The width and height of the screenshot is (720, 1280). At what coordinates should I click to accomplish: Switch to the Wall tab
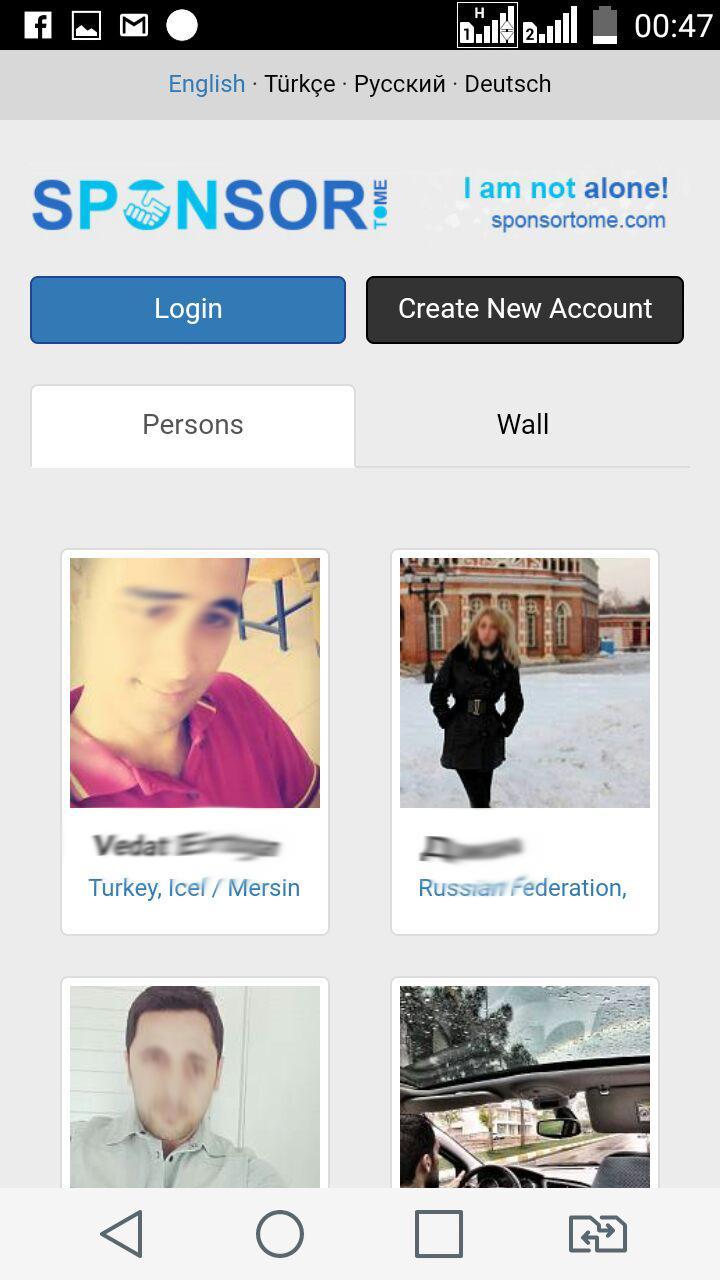[522, 425]
